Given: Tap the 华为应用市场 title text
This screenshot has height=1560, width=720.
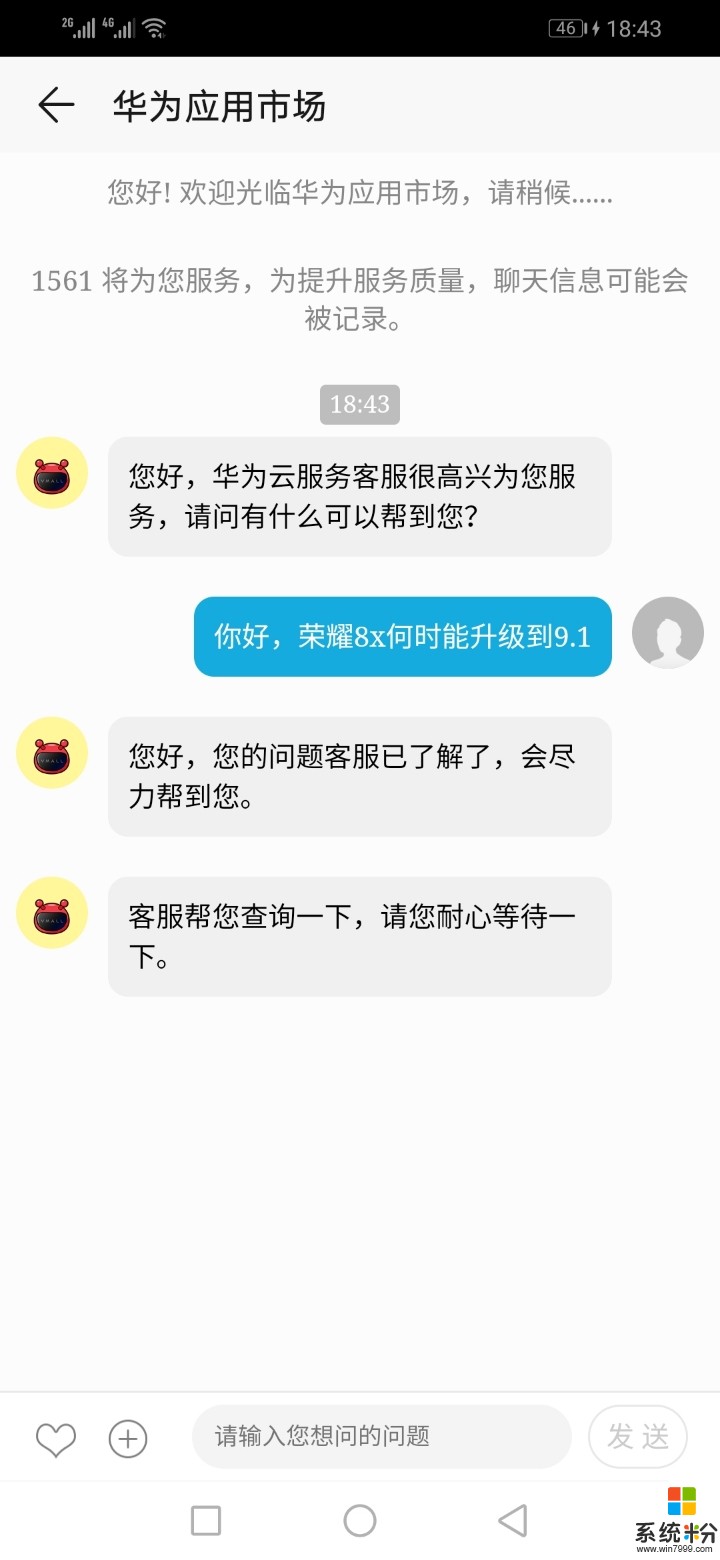Looking at the screenshot, I should pyautogui.click(x=222, y=105).
